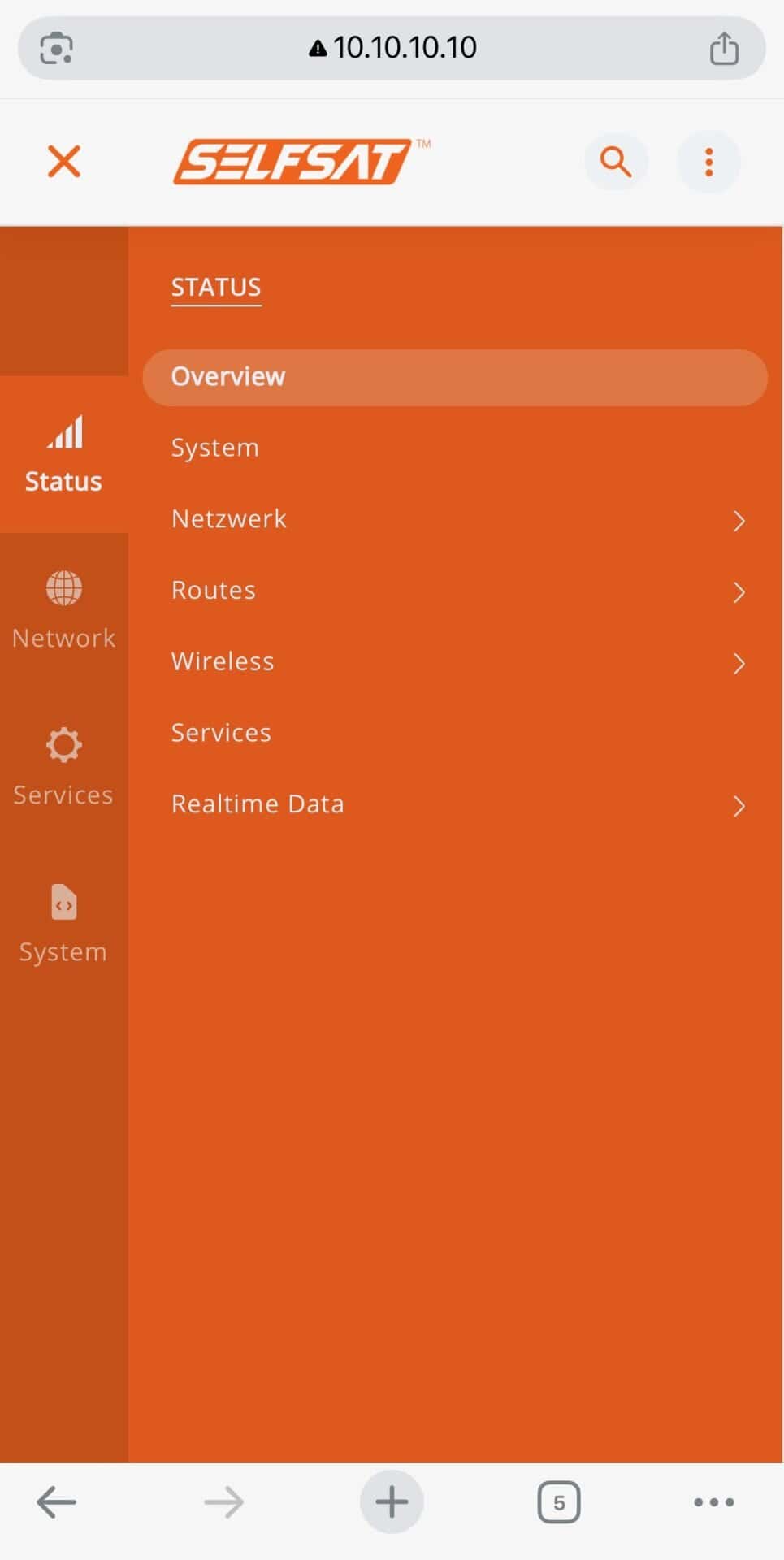Share this page from the browser
This screenshot has height=1560, width=784.
724,48
